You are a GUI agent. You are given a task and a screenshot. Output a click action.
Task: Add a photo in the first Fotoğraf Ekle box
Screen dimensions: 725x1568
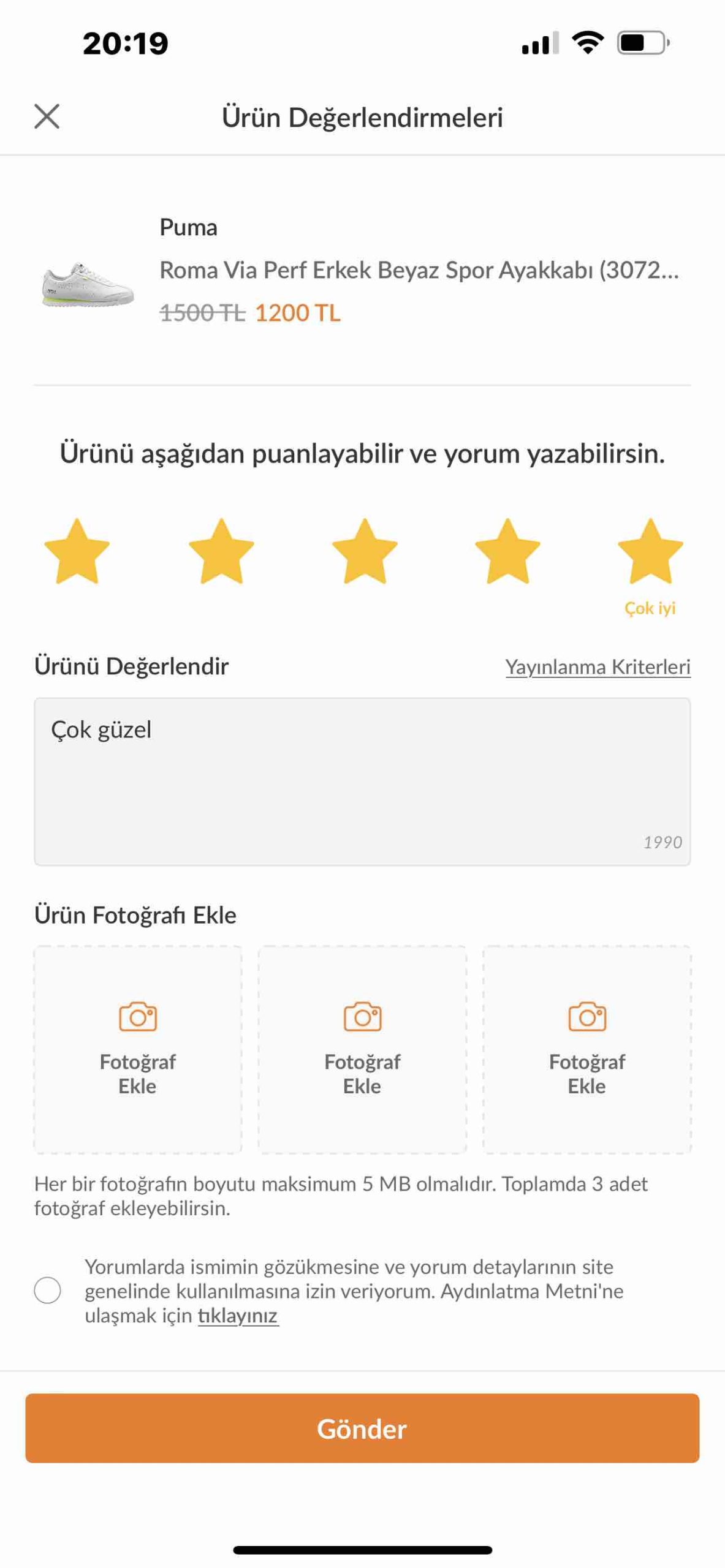pyautogui.click(x=138, y=1050)
